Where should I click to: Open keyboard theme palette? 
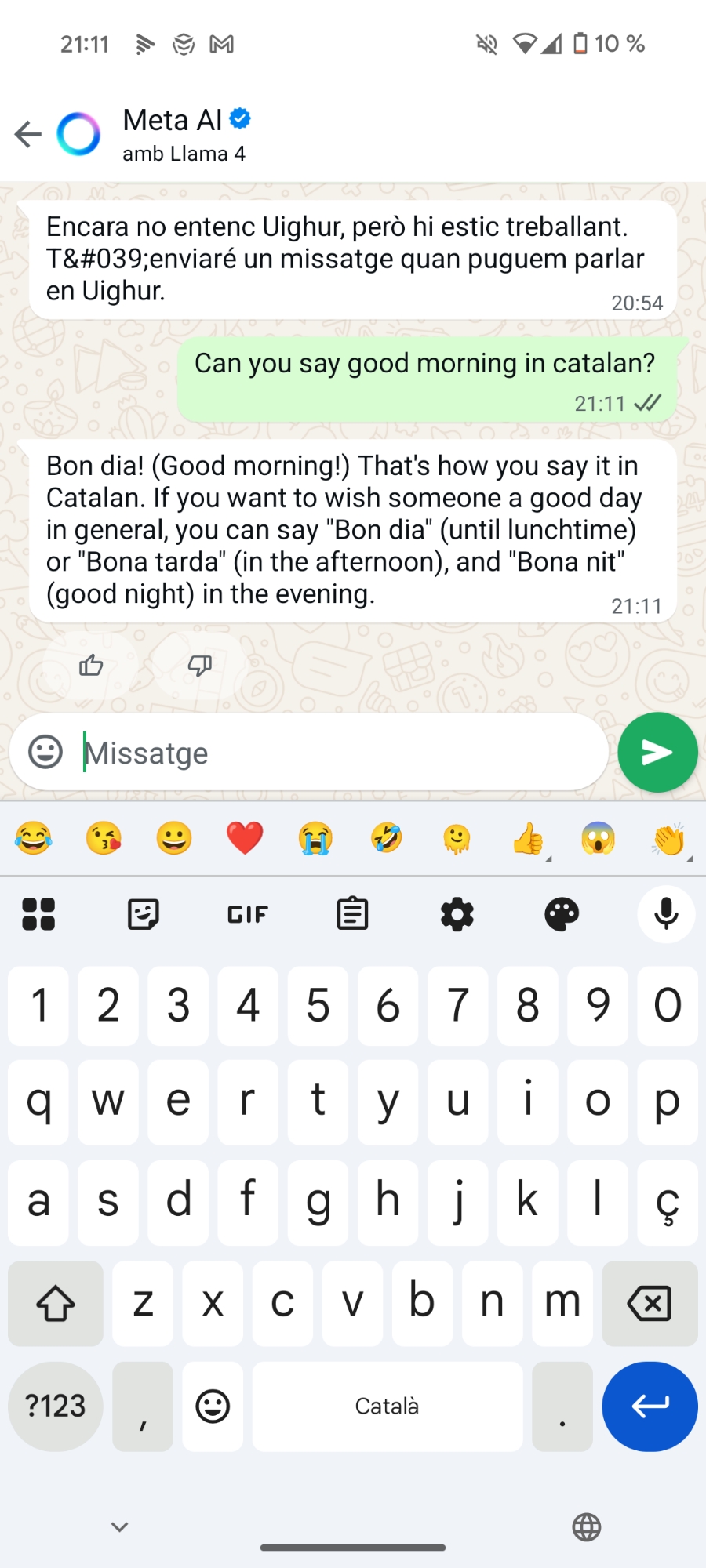point(562,914)
